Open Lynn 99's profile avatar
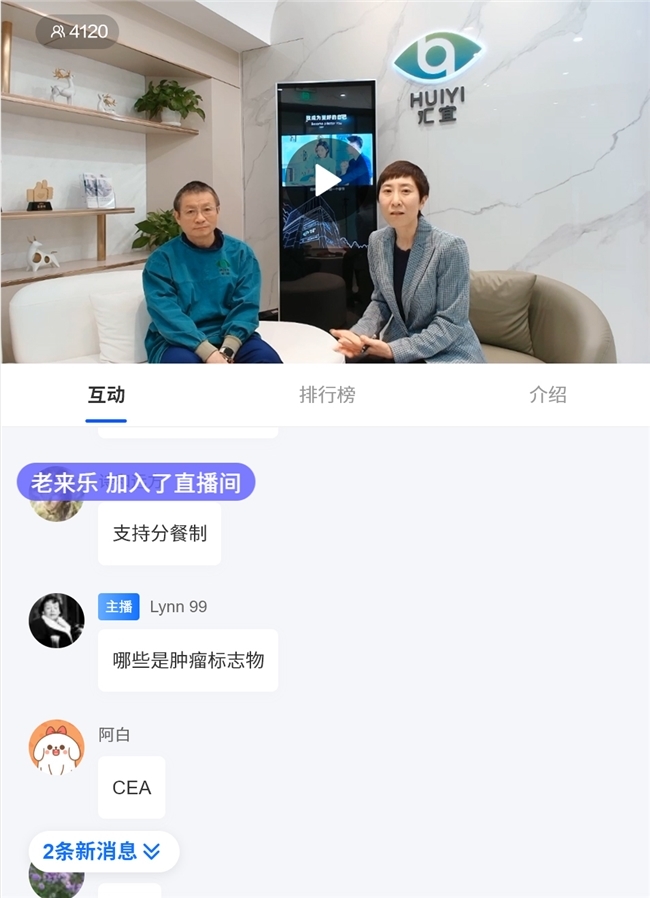The height and width of the screenshot is (898, 650). click(x=56, y=621)
